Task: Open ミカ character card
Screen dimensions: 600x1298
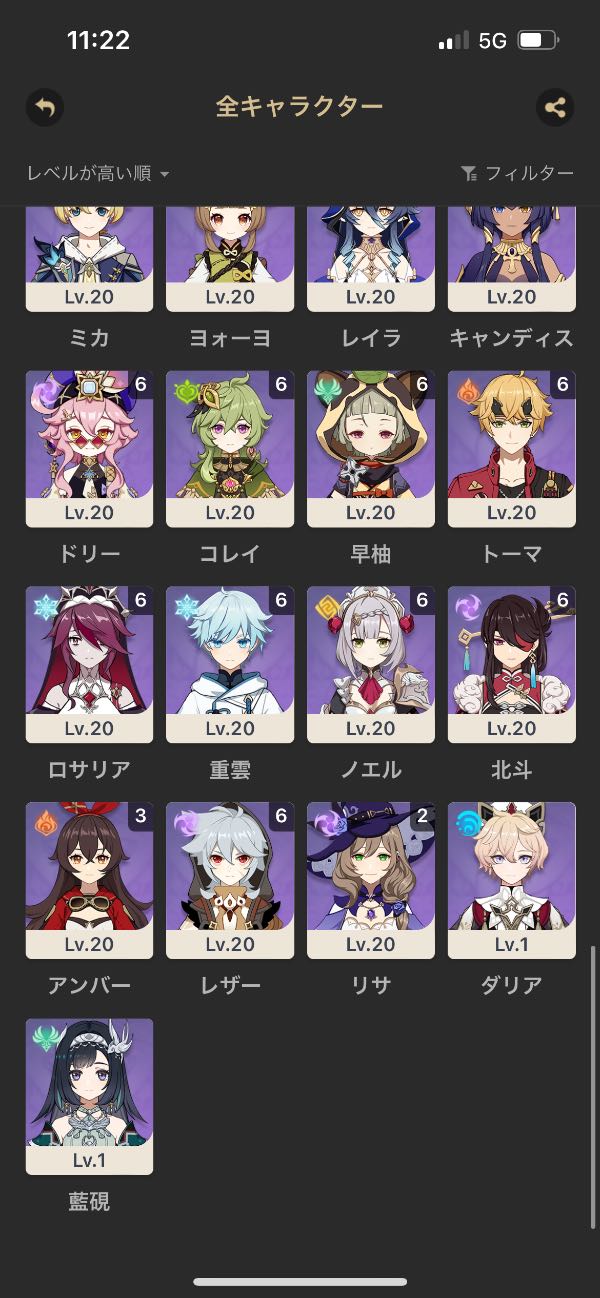Action: pos(89,260)
